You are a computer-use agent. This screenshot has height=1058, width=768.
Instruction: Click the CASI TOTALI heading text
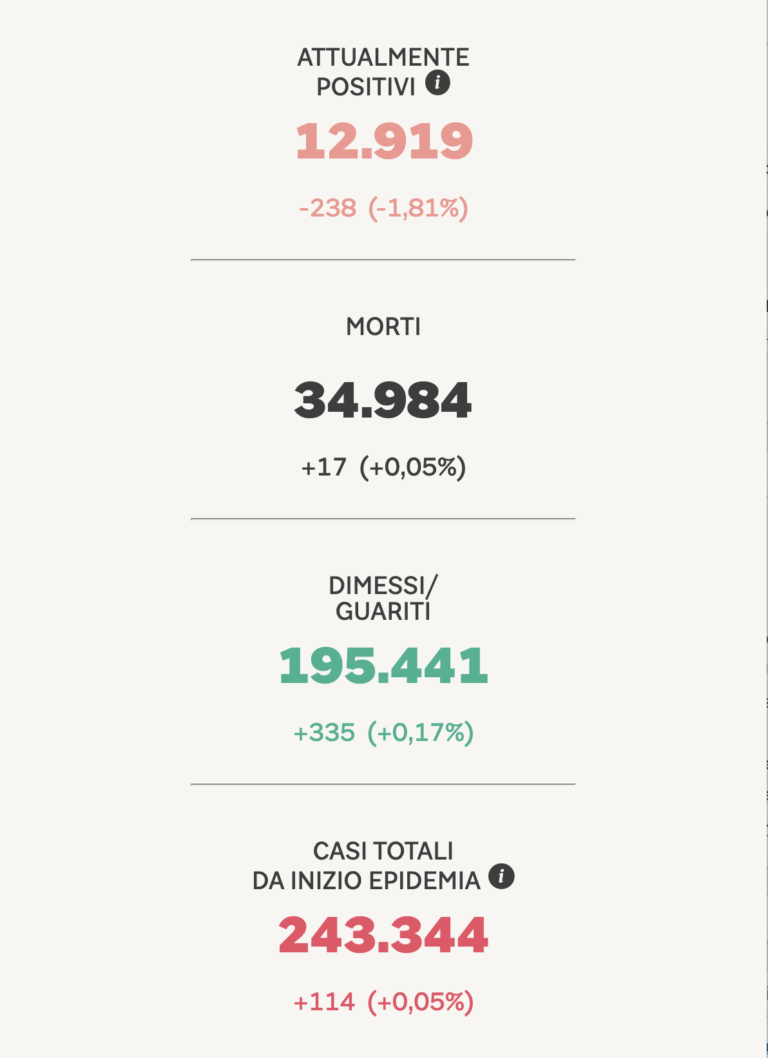tap(384, 851)
